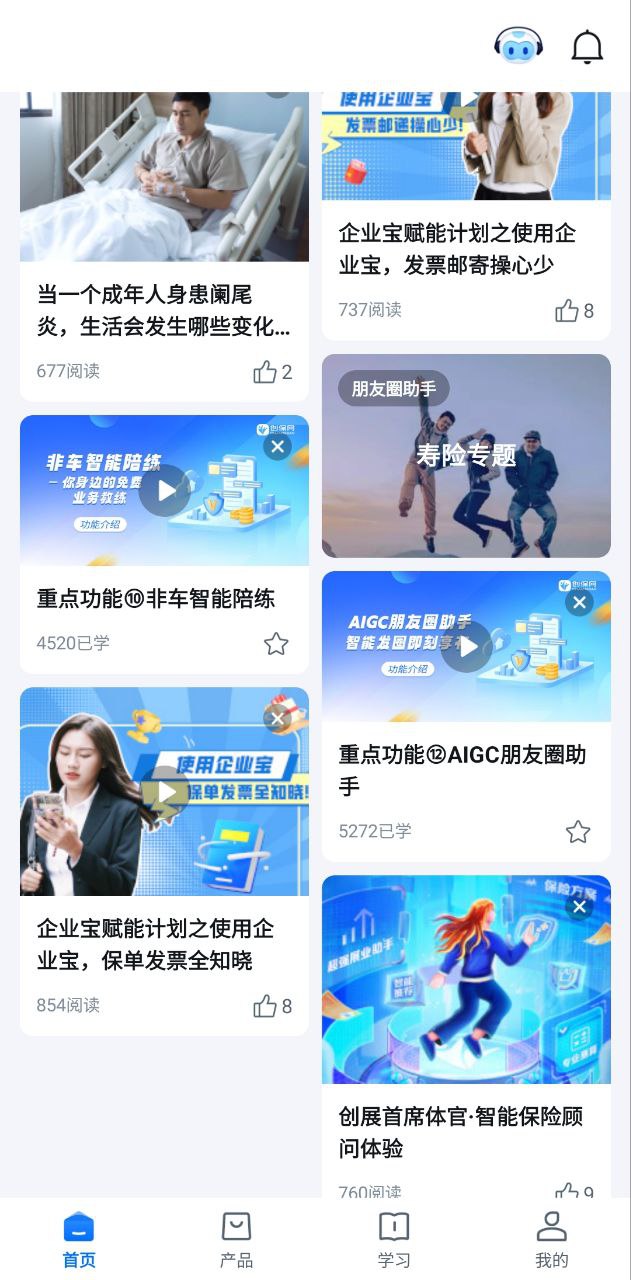Like the 阑尾炎 article
Screen dimensions: 631x1280
point(271,372)
